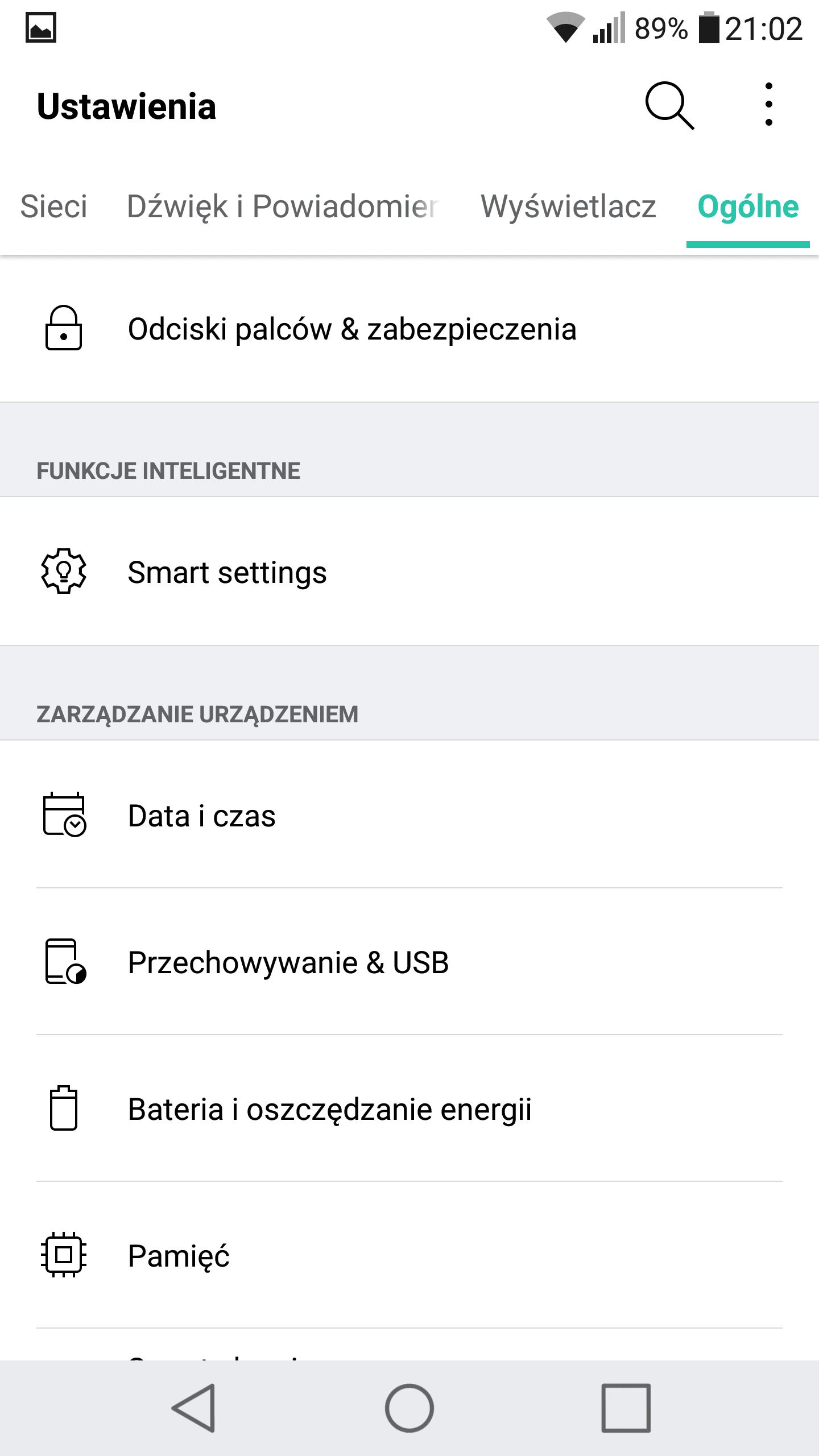819x1456 pixels.
Task: Open Odciski palców & zabezpieczenia
Action: click(409, 329)
